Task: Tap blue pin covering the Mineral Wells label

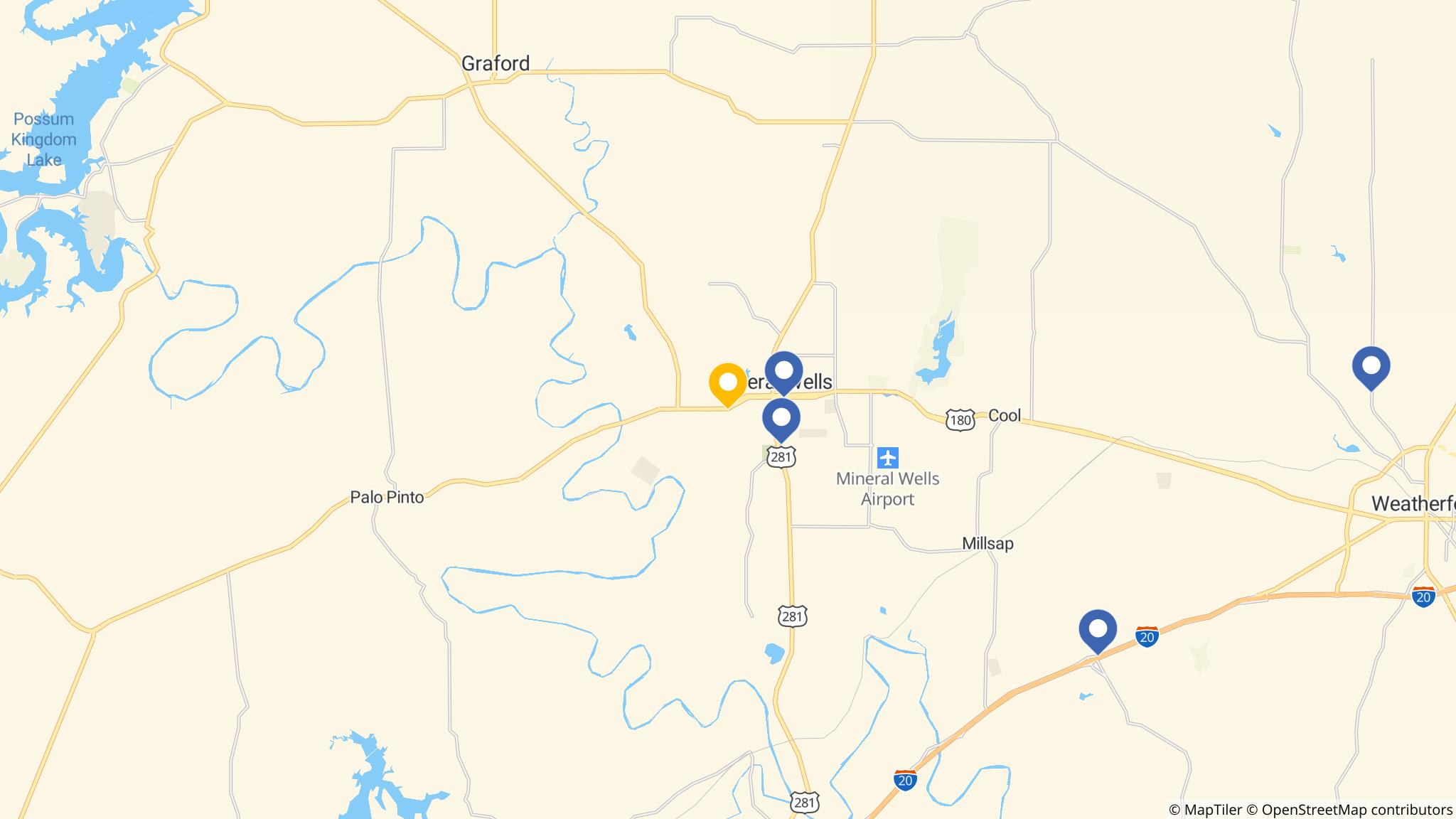Action: pyautogui.click(x=783, y=371)
